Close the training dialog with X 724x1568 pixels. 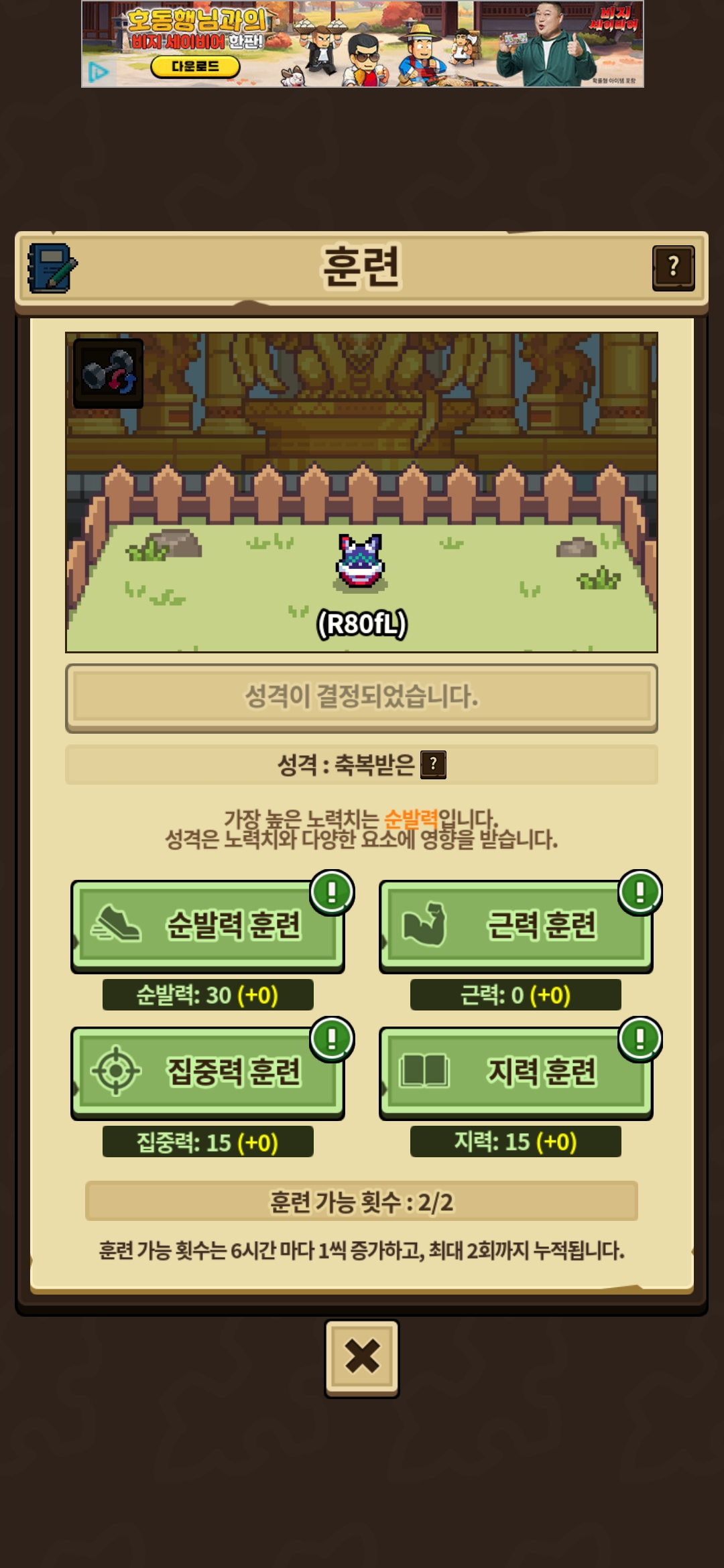pos(362,1358)
